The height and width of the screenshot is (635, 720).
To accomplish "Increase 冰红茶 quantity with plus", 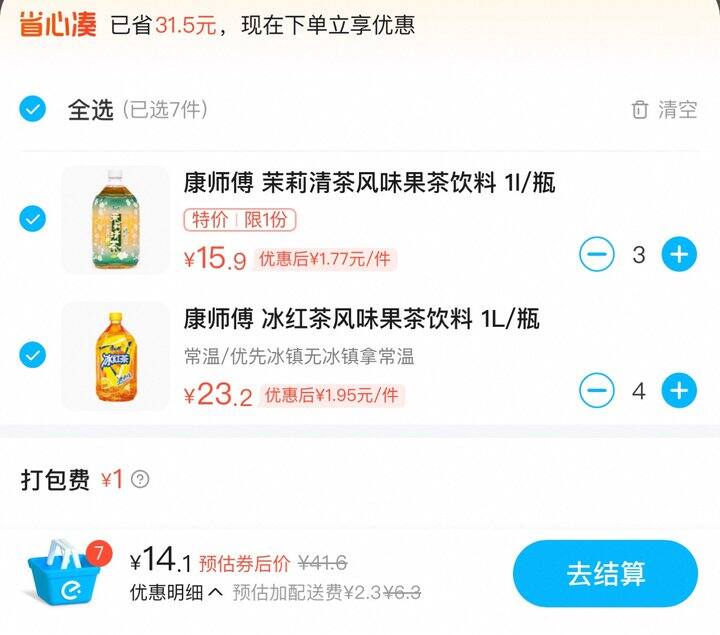I will pyautogui.click(x=679, y=390).
